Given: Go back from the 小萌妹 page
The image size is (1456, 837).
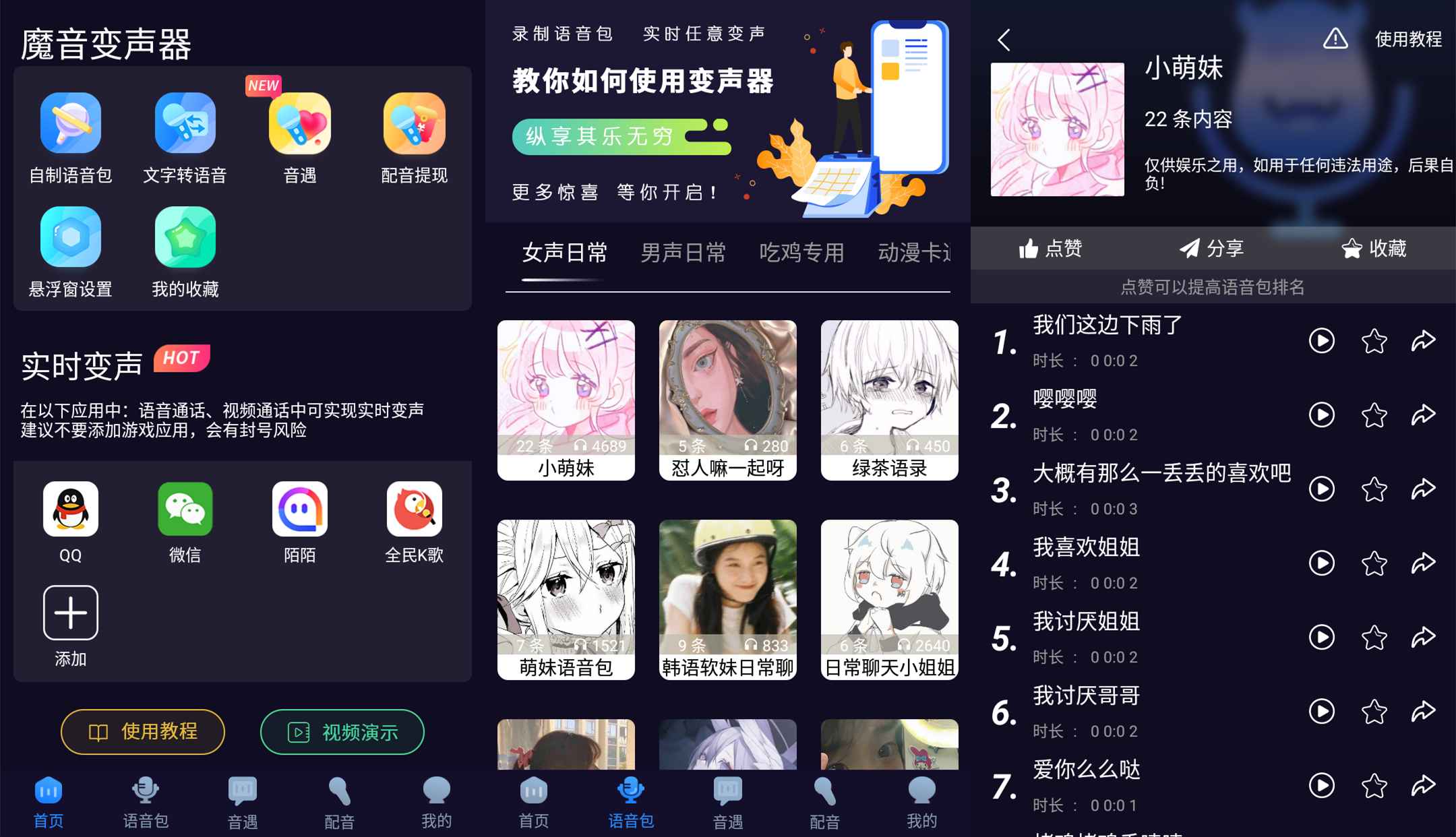Looking at the screenshot, I should tap(1004, 40).
